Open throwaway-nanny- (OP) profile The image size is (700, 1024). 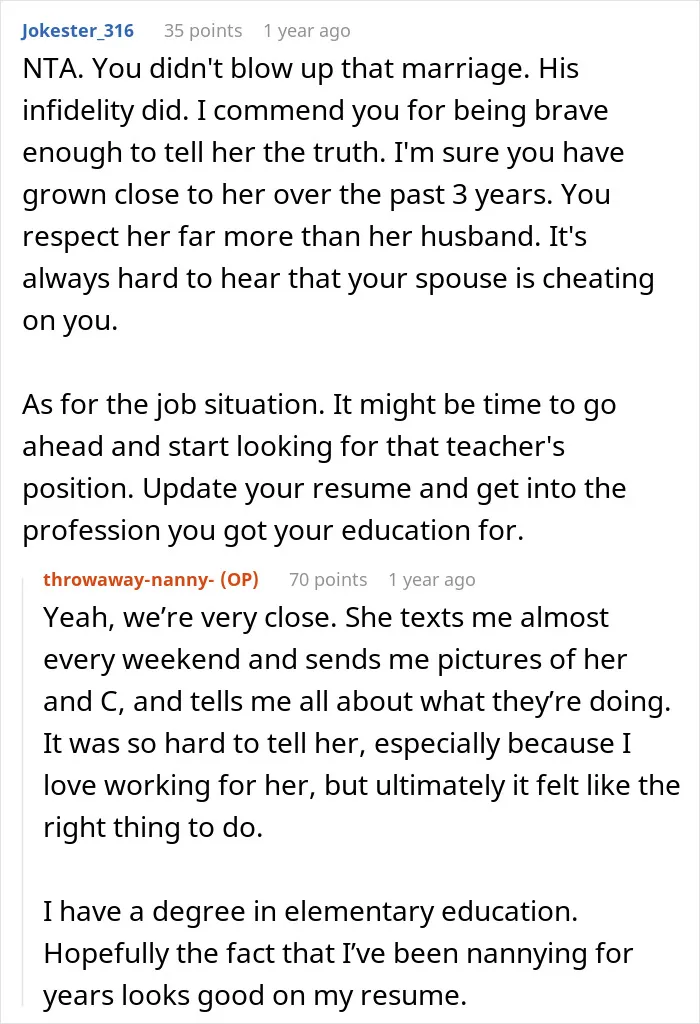pos(151,579)
